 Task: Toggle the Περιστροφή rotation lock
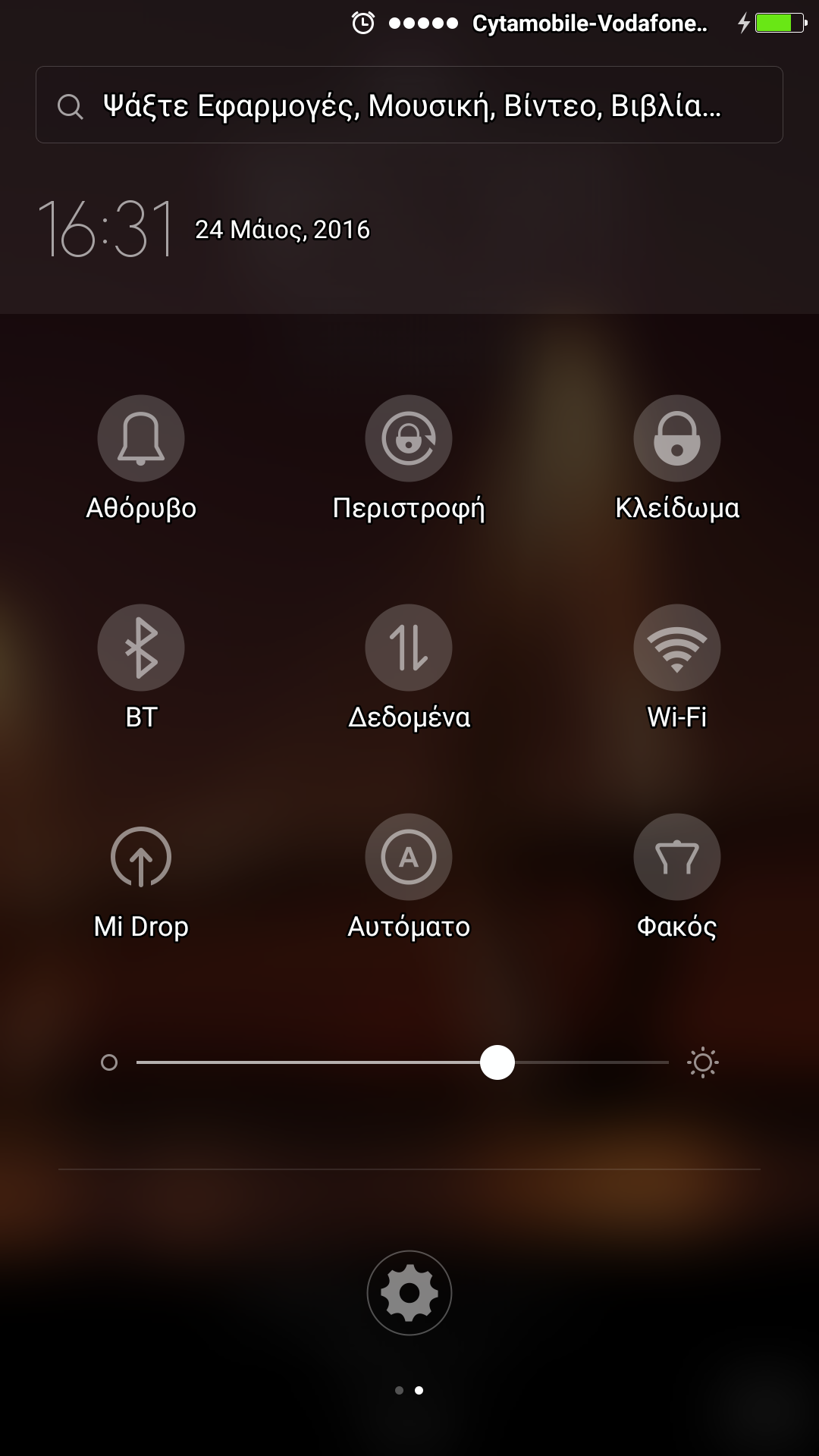point(409,438)
